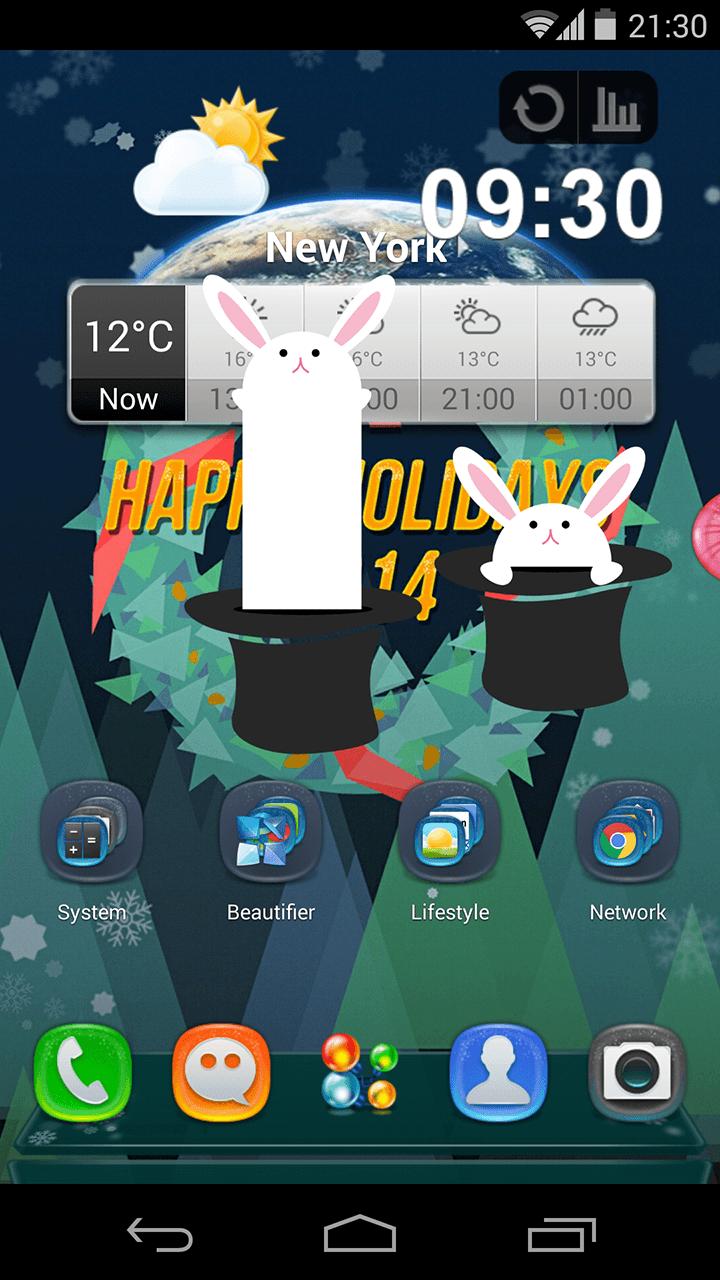
Task: Open the app drawer
Action: click(360, 1073)
